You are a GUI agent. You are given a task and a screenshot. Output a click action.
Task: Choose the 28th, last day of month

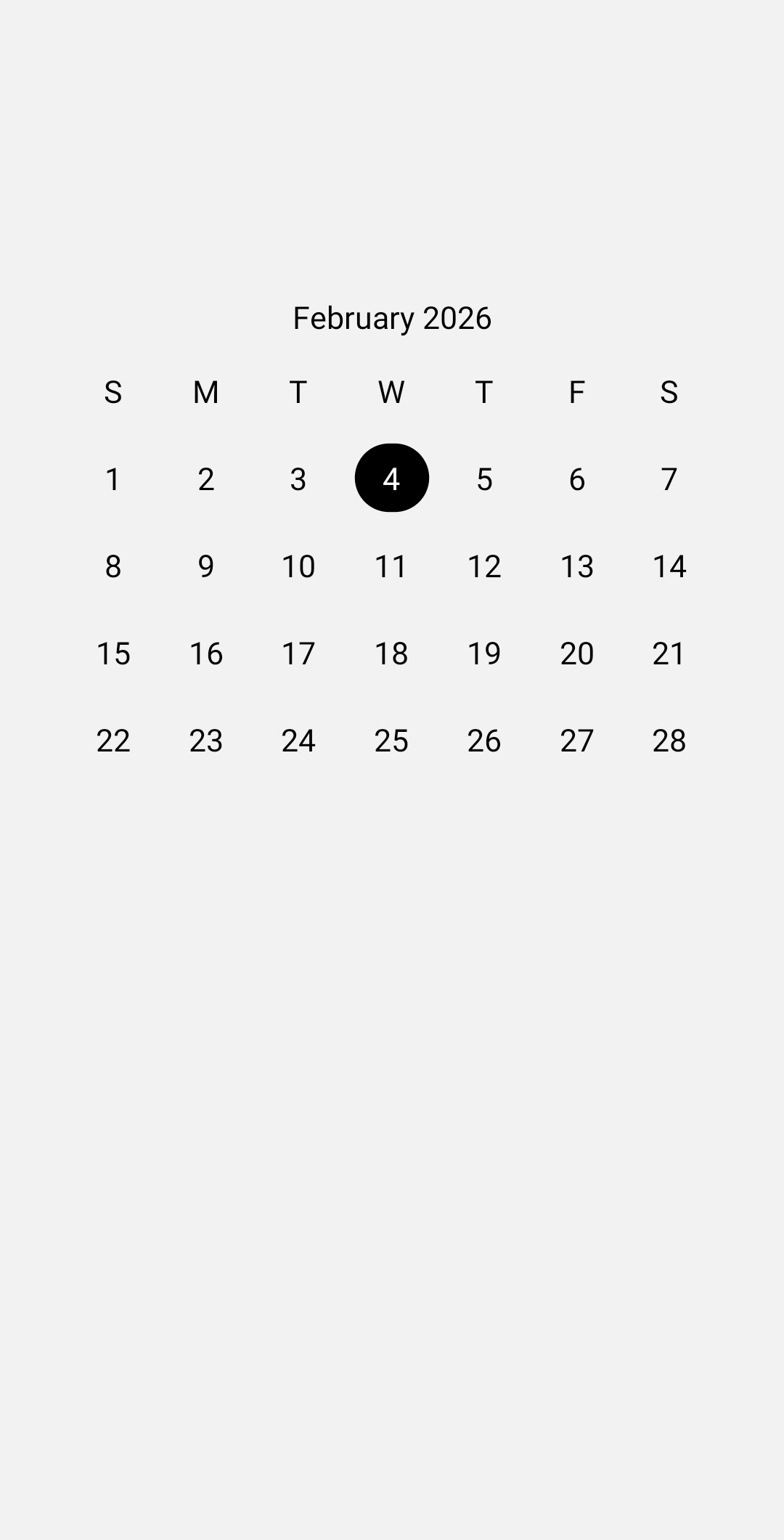tap(669, 741)
